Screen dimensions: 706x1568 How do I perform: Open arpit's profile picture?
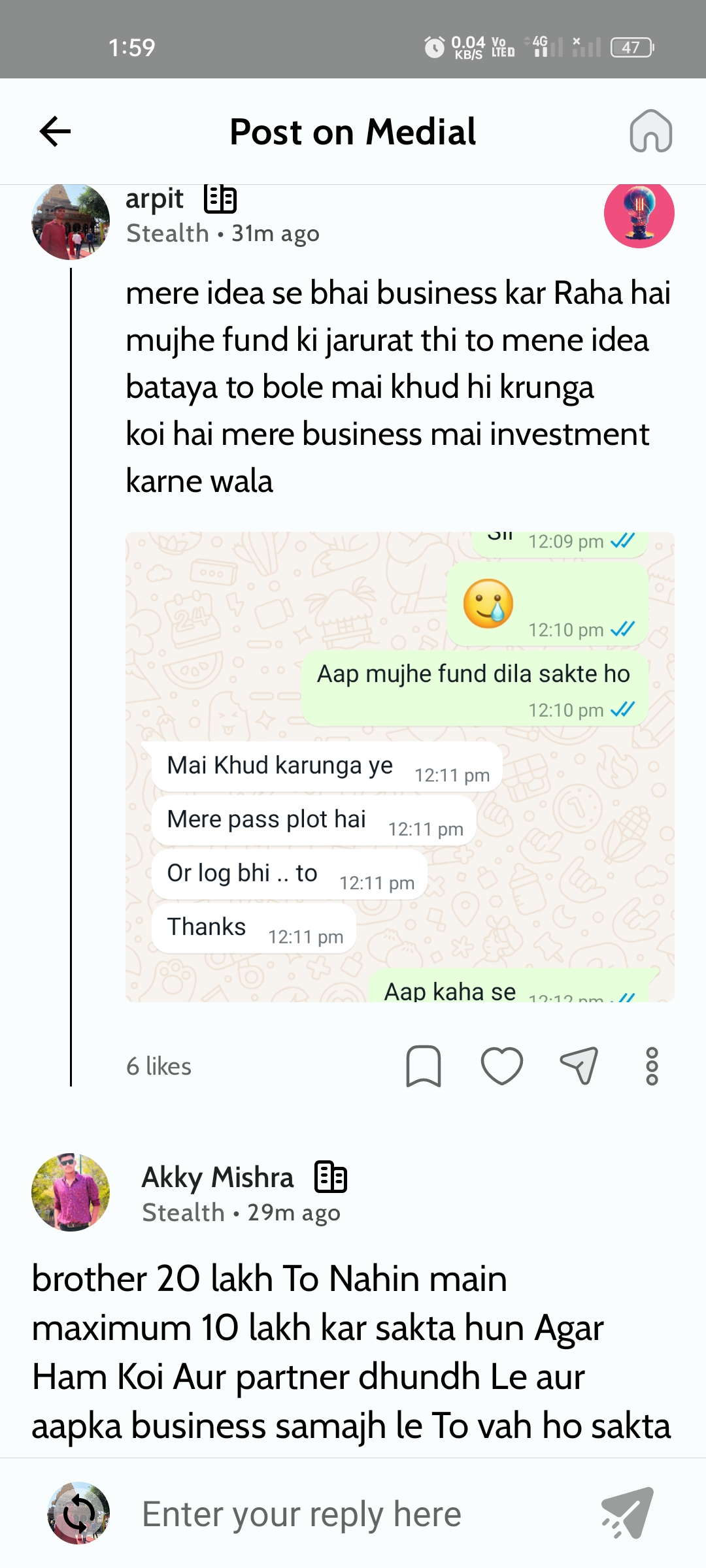70,221
